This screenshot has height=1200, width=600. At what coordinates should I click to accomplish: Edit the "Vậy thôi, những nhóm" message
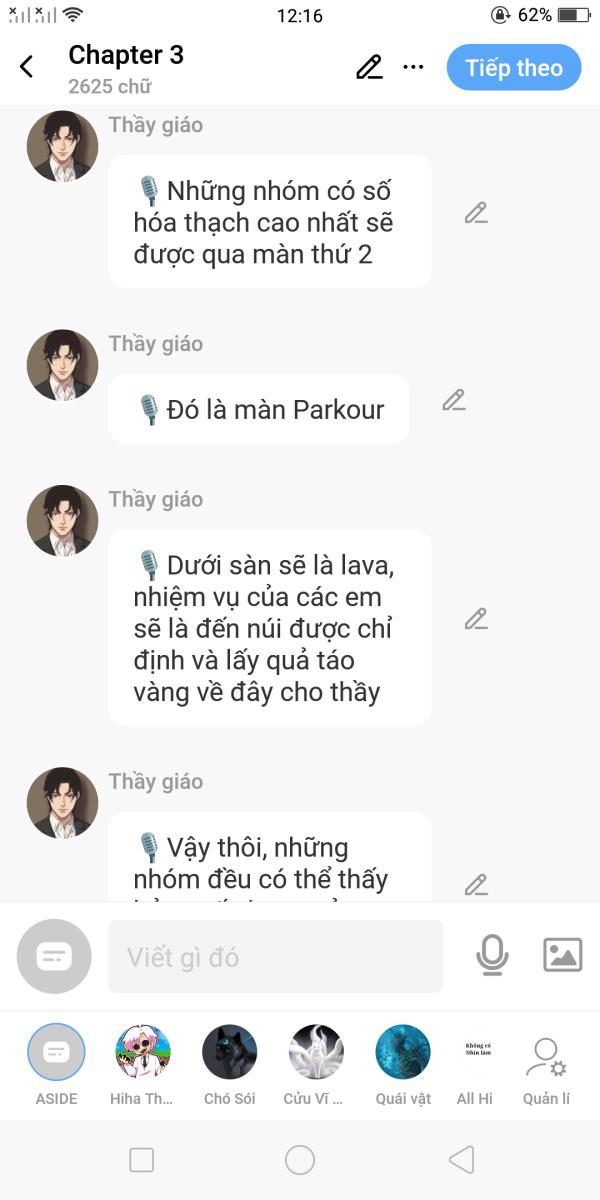[476, 885]
